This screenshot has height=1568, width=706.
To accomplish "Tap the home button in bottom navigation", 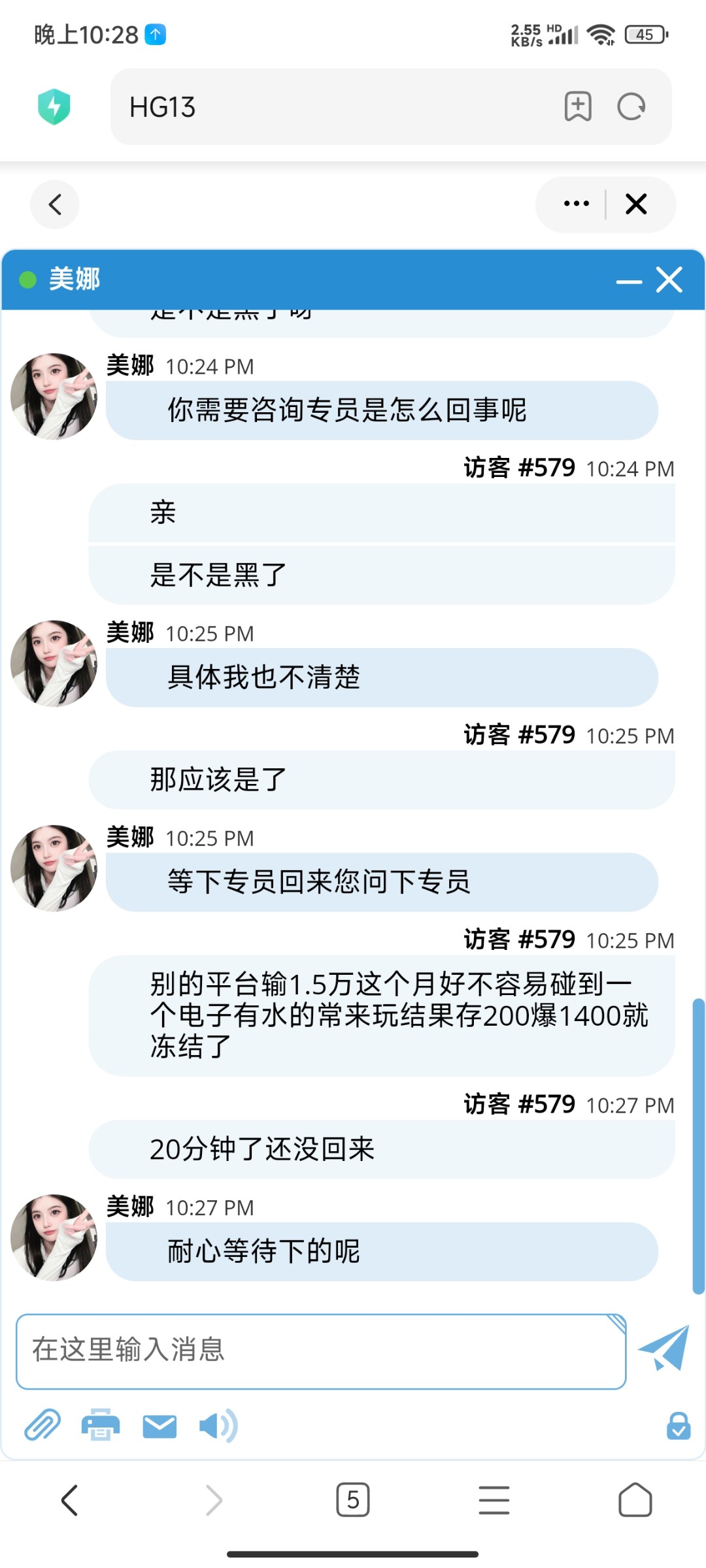I will click(x=635, y=1501).
